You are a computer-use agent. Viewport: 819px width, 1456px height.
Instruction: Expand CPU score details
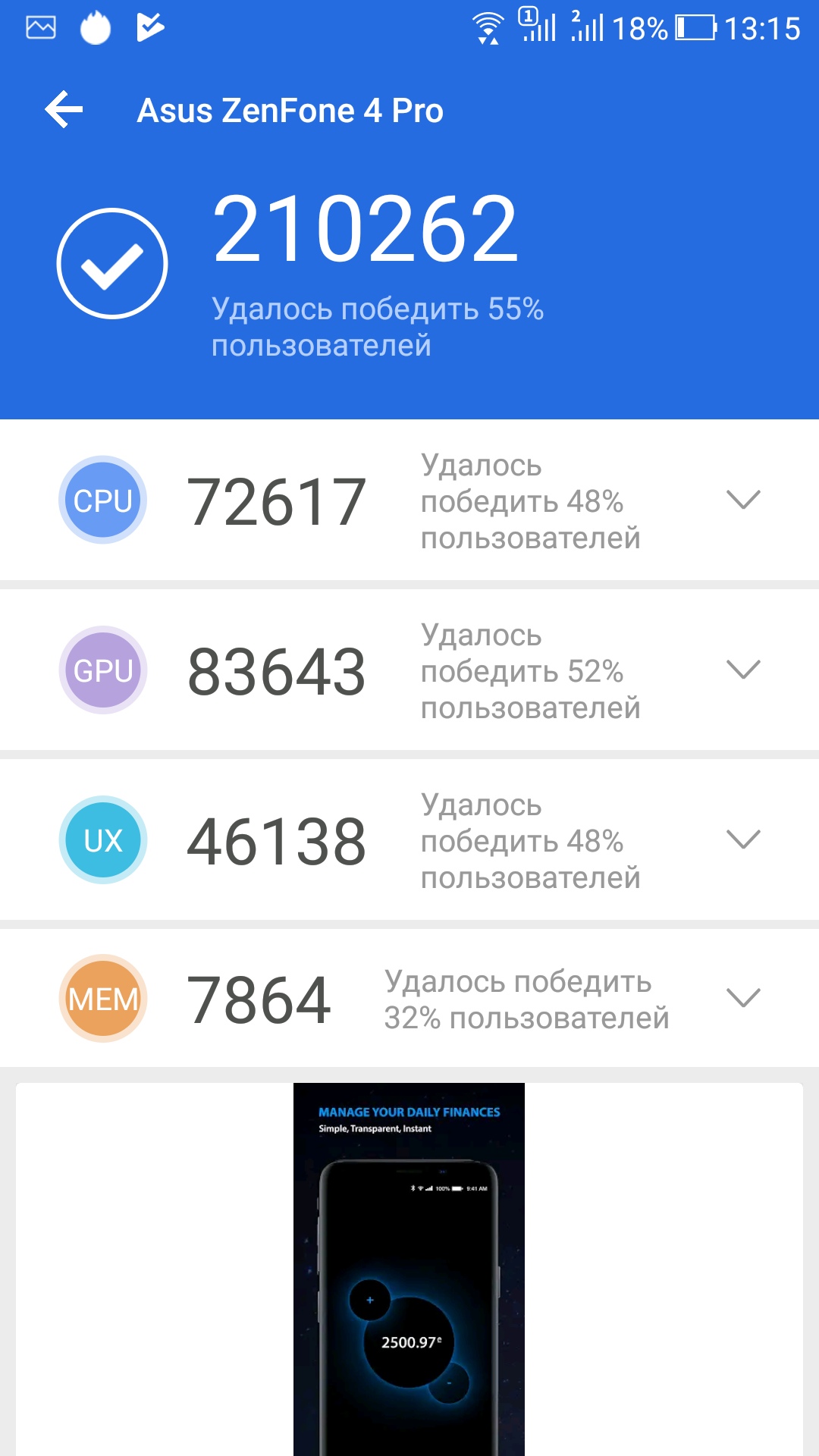[745, 499]
